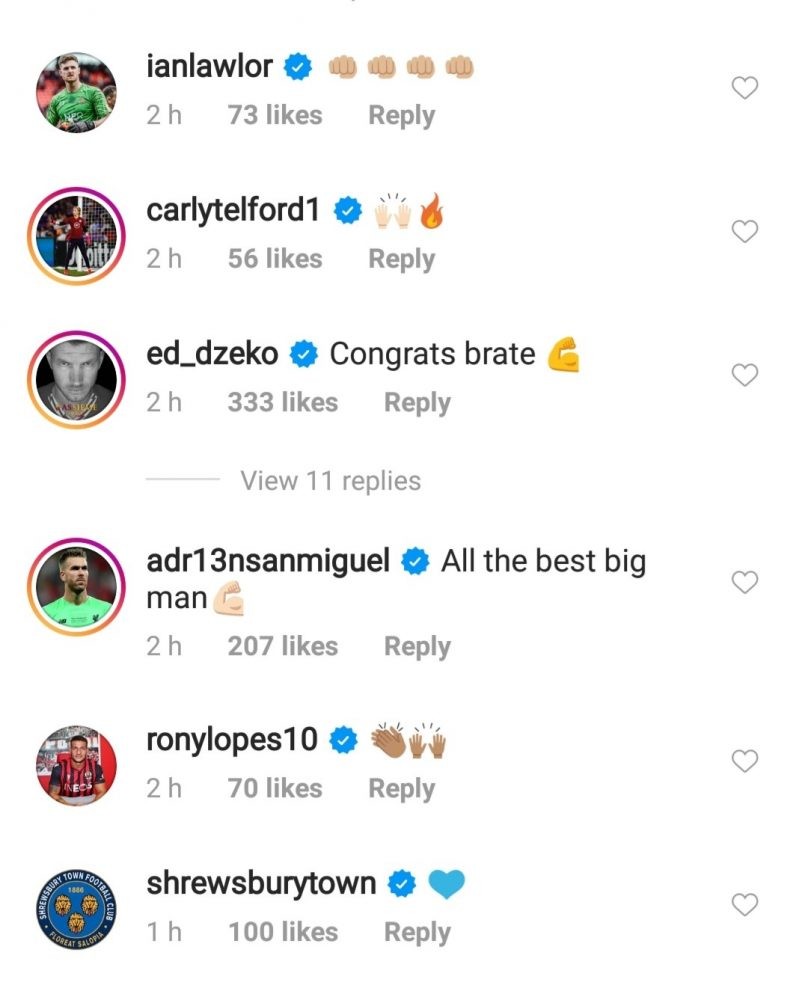
Task: Open the ronylopes10 username link
Action: [x=232, y=740]
